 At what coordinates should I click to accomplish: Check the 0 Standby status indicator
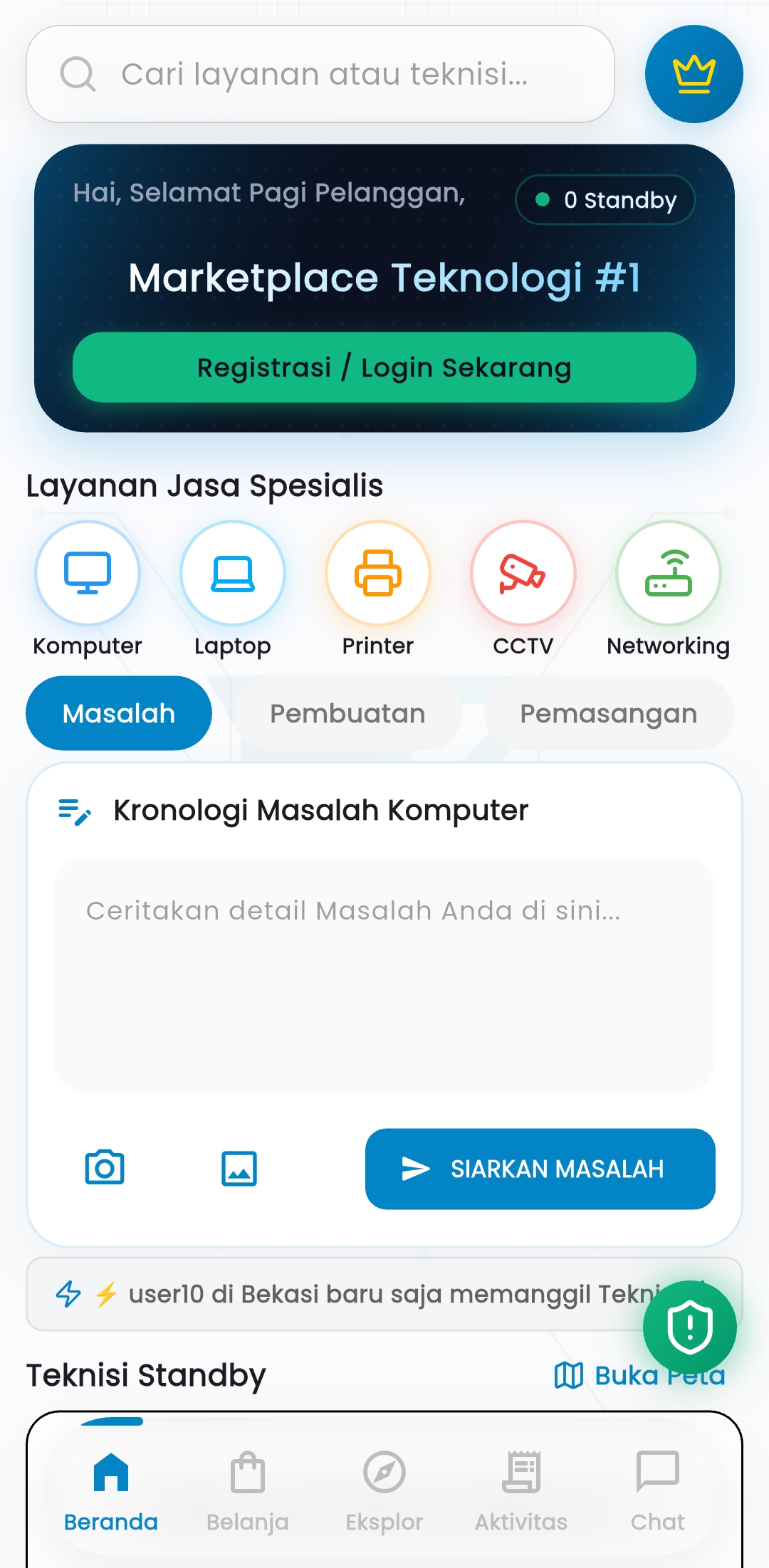point(605,200)
